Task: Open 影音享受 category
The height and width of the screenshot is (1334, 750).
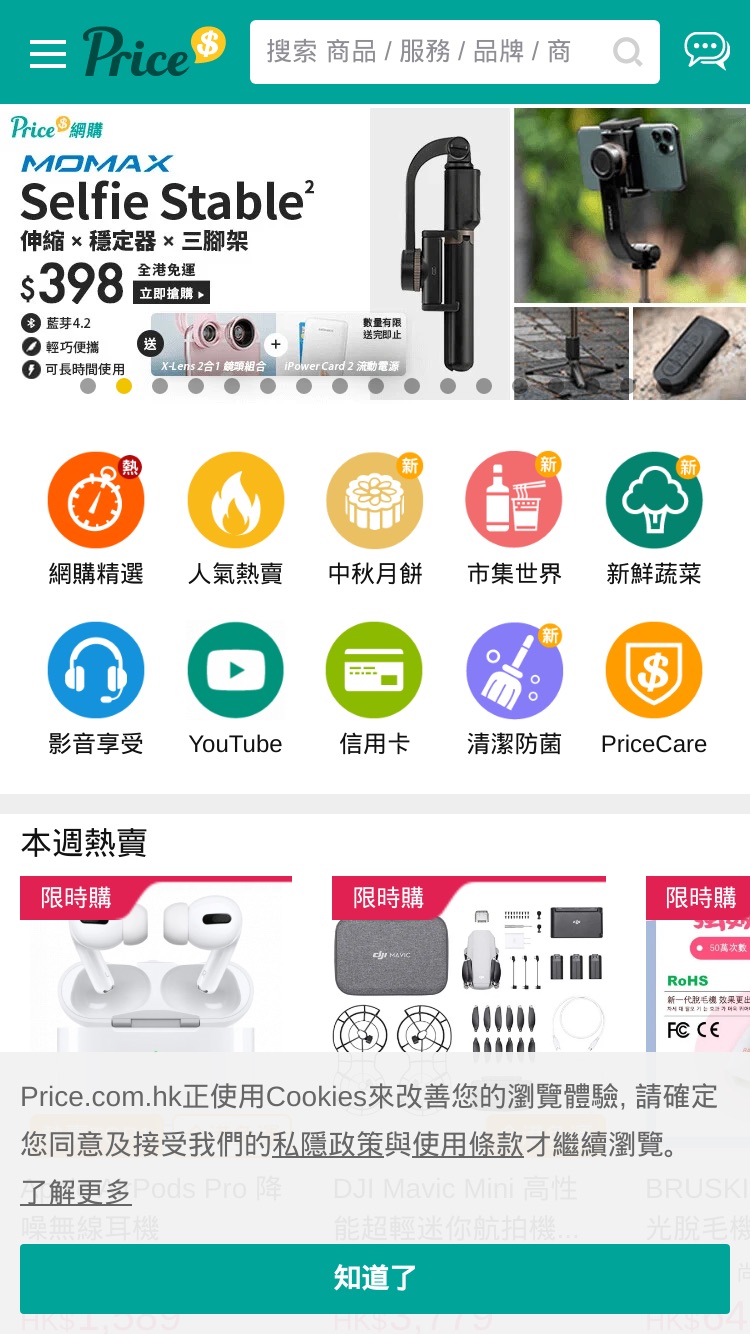Action: click(96, 689)
